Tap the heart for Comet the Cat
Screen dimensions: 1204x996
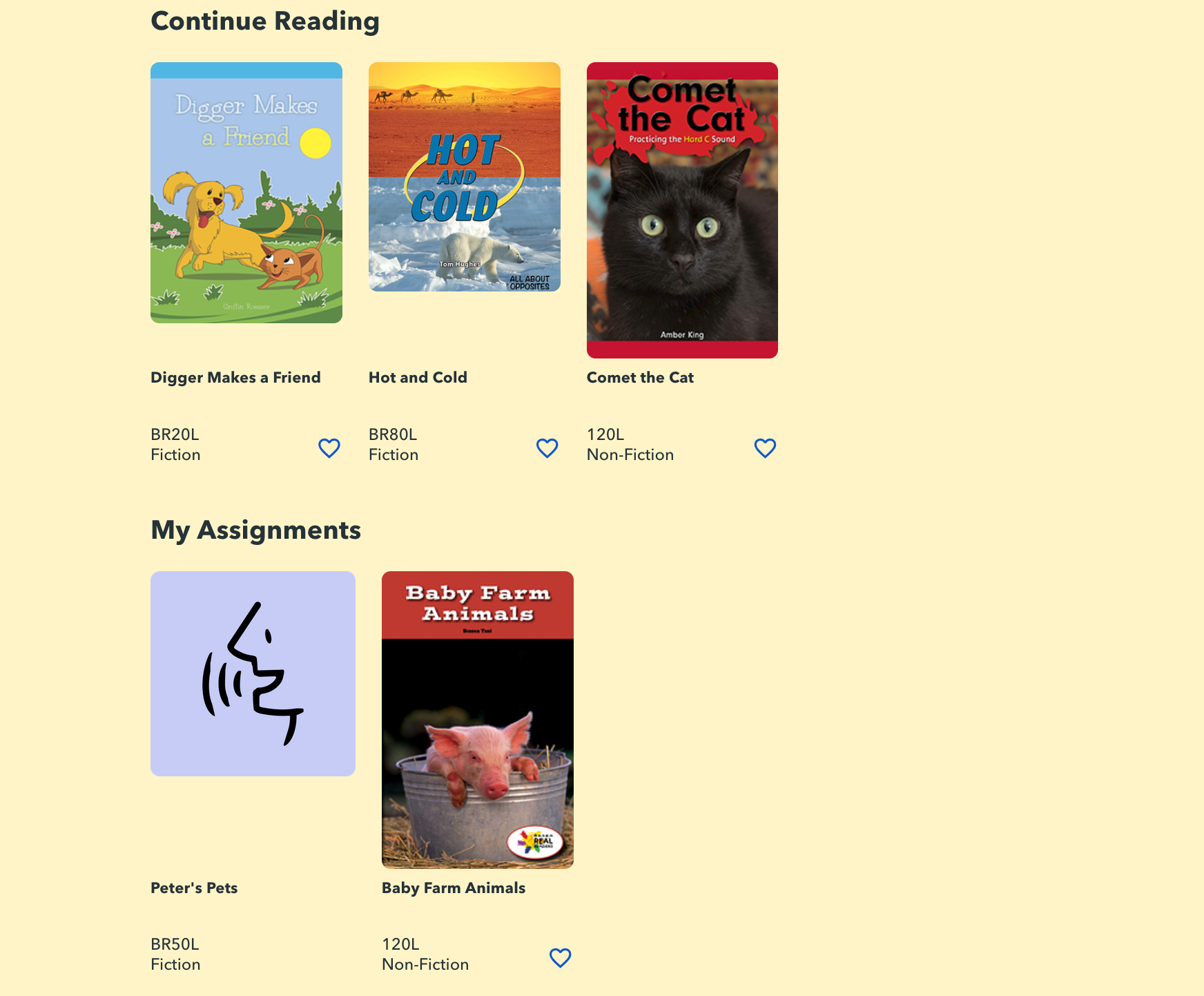pyautogui.click(x=765, y=448)
